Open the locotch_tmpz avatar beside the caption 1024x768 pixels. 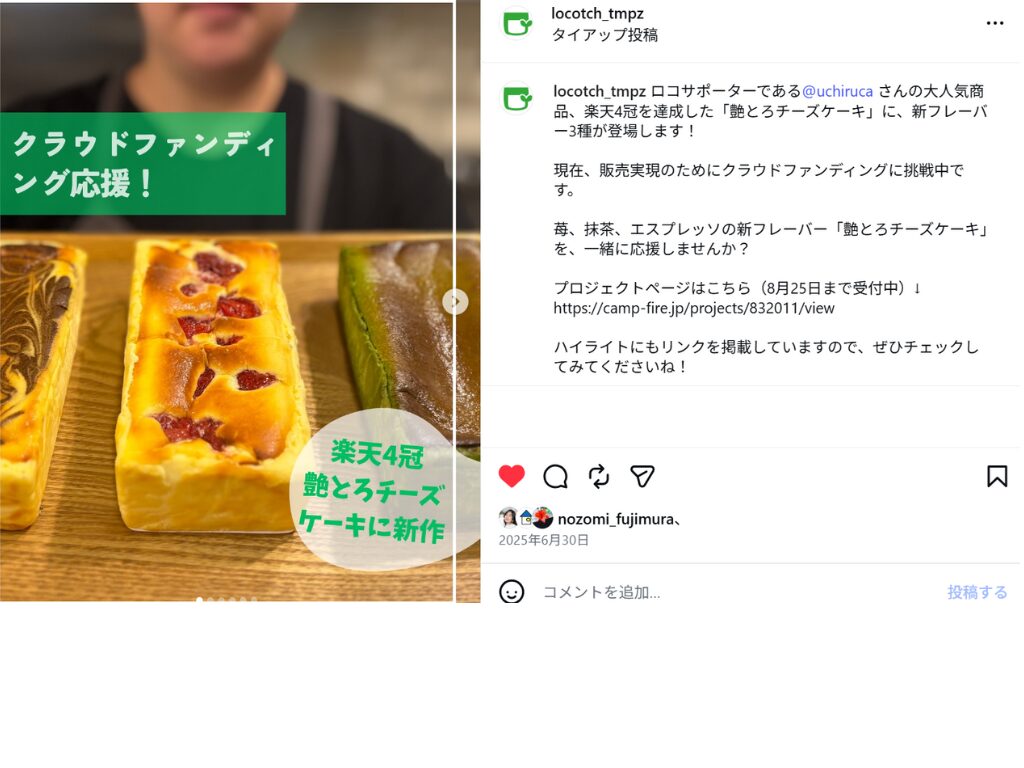coord(517,98)
